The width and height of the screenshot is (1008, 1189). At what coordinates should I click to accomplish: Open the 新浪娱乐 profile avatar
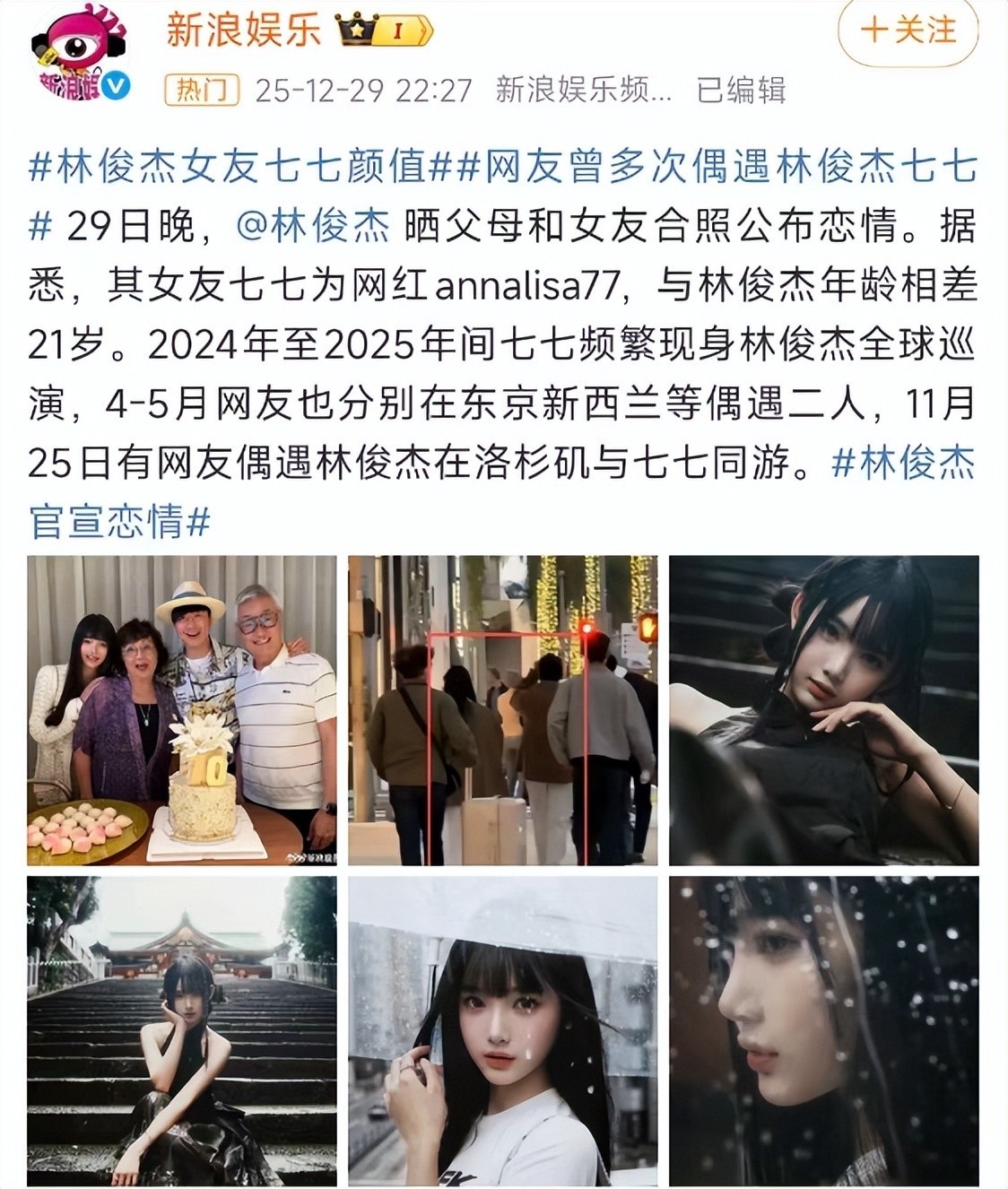(80, 53)
